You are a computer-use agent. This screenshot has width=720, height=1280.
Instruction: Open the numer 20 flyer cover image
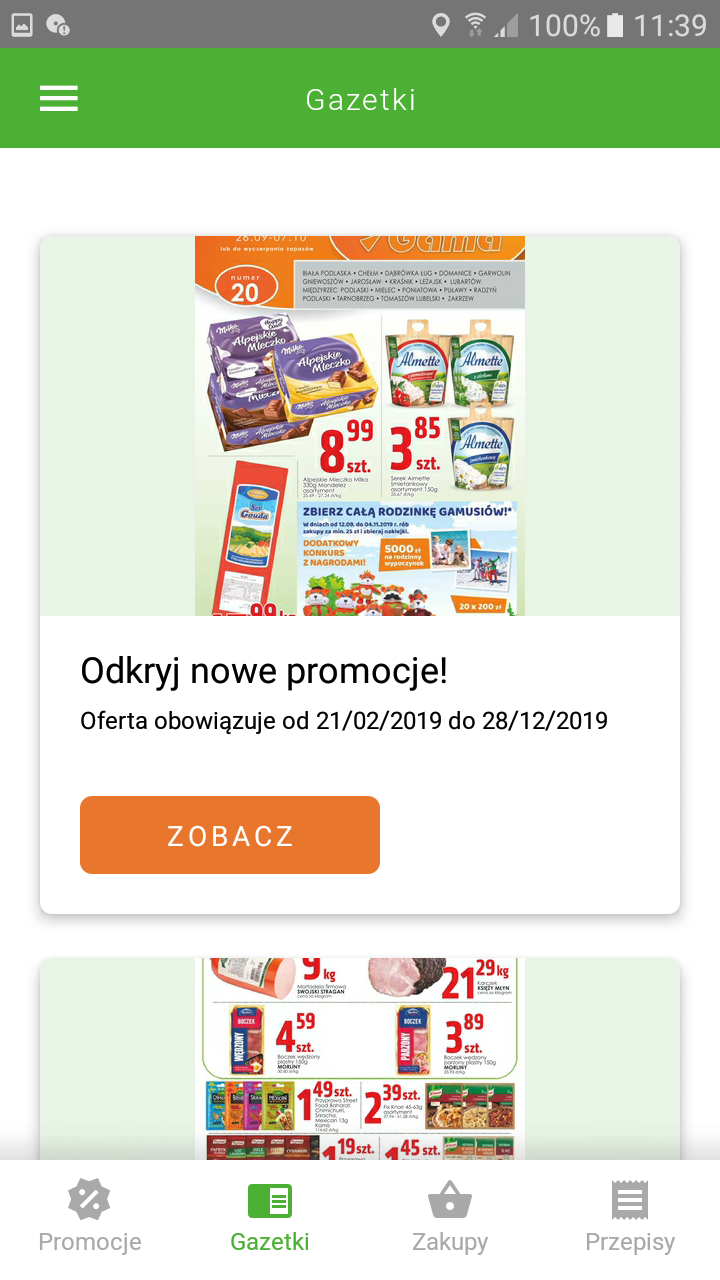[360, 426]
